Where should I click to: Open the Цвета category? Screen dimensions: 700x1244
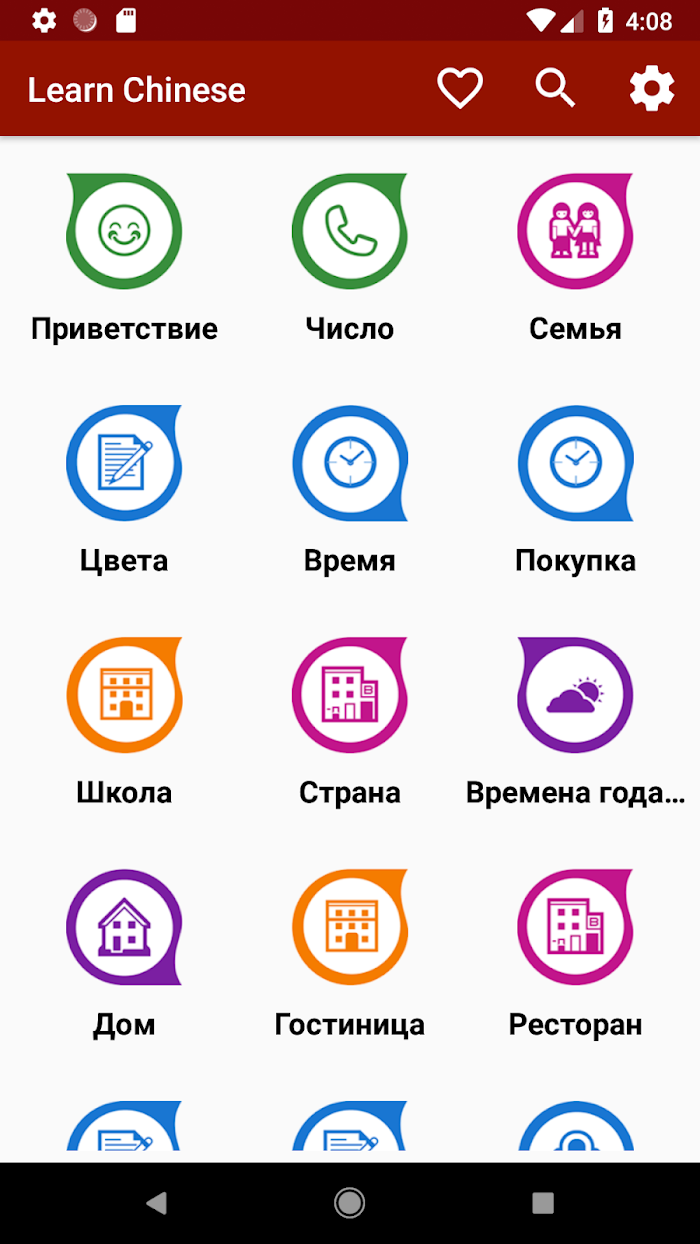pyautogui.click(x=124, y=492)
